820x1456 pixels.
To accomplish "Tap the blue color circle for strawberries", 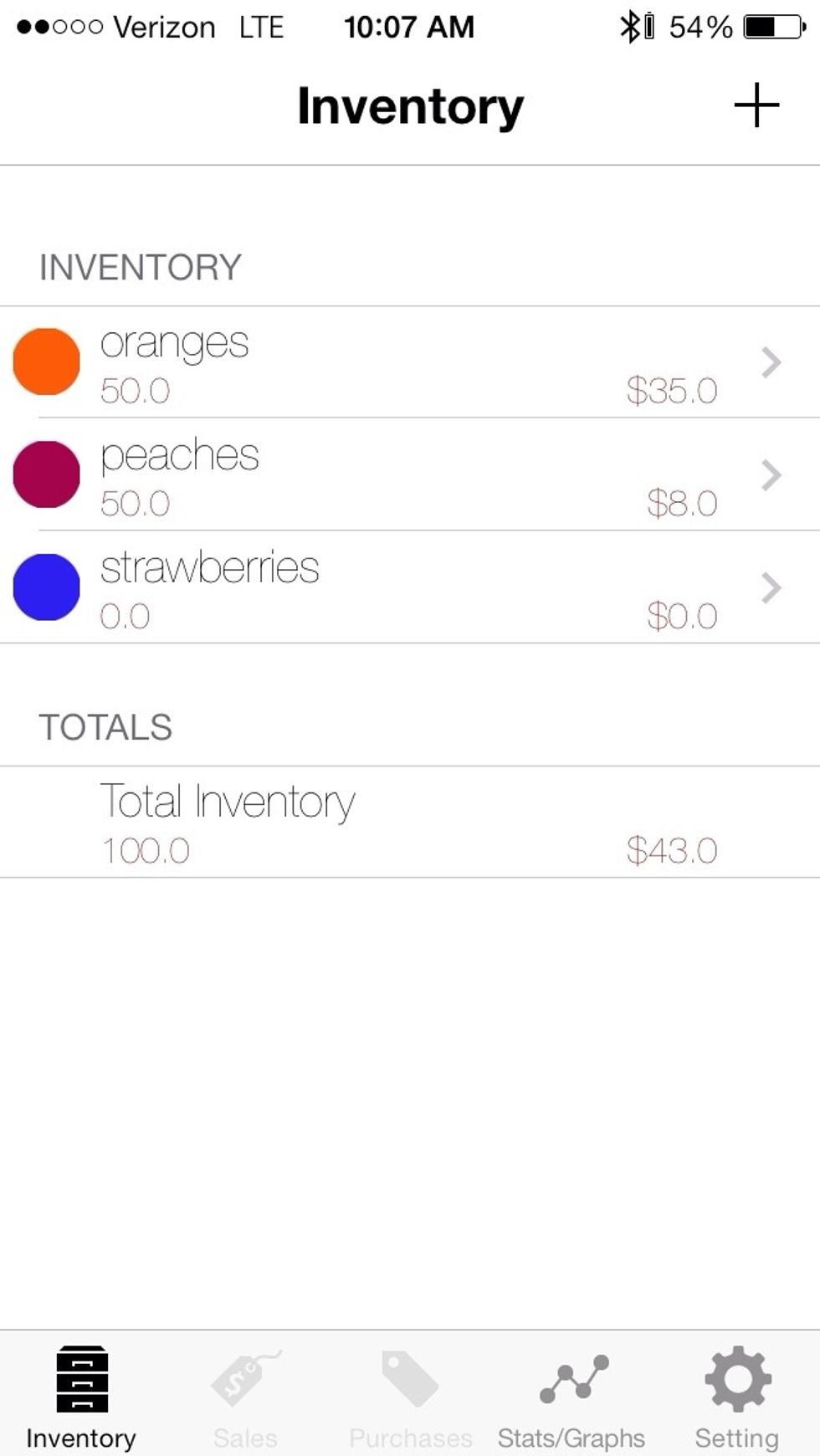I will (x=46, y=587).
